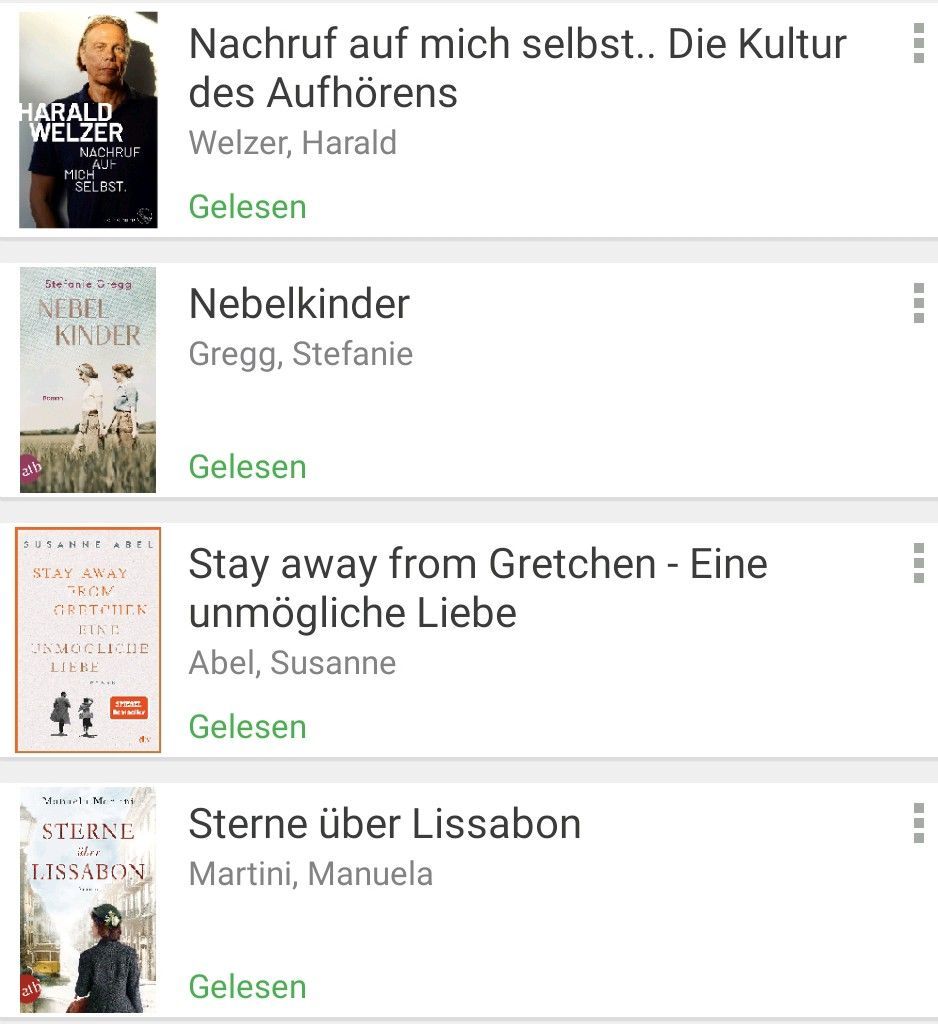
Task: Open Stay away from Gretchen book entry
Action: (x=477, y=588)
